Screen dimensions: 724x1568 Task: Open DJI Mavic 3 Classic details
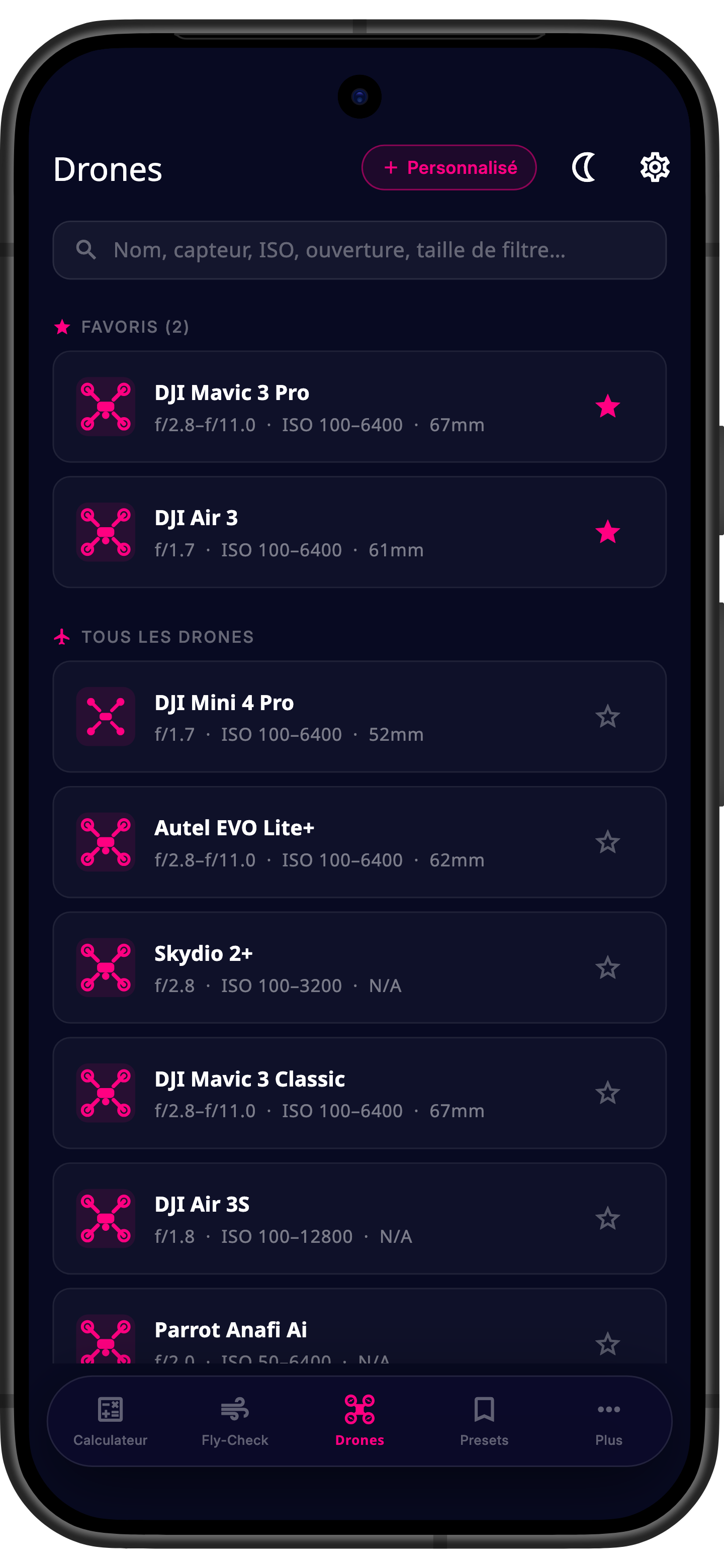(359, 1093)
